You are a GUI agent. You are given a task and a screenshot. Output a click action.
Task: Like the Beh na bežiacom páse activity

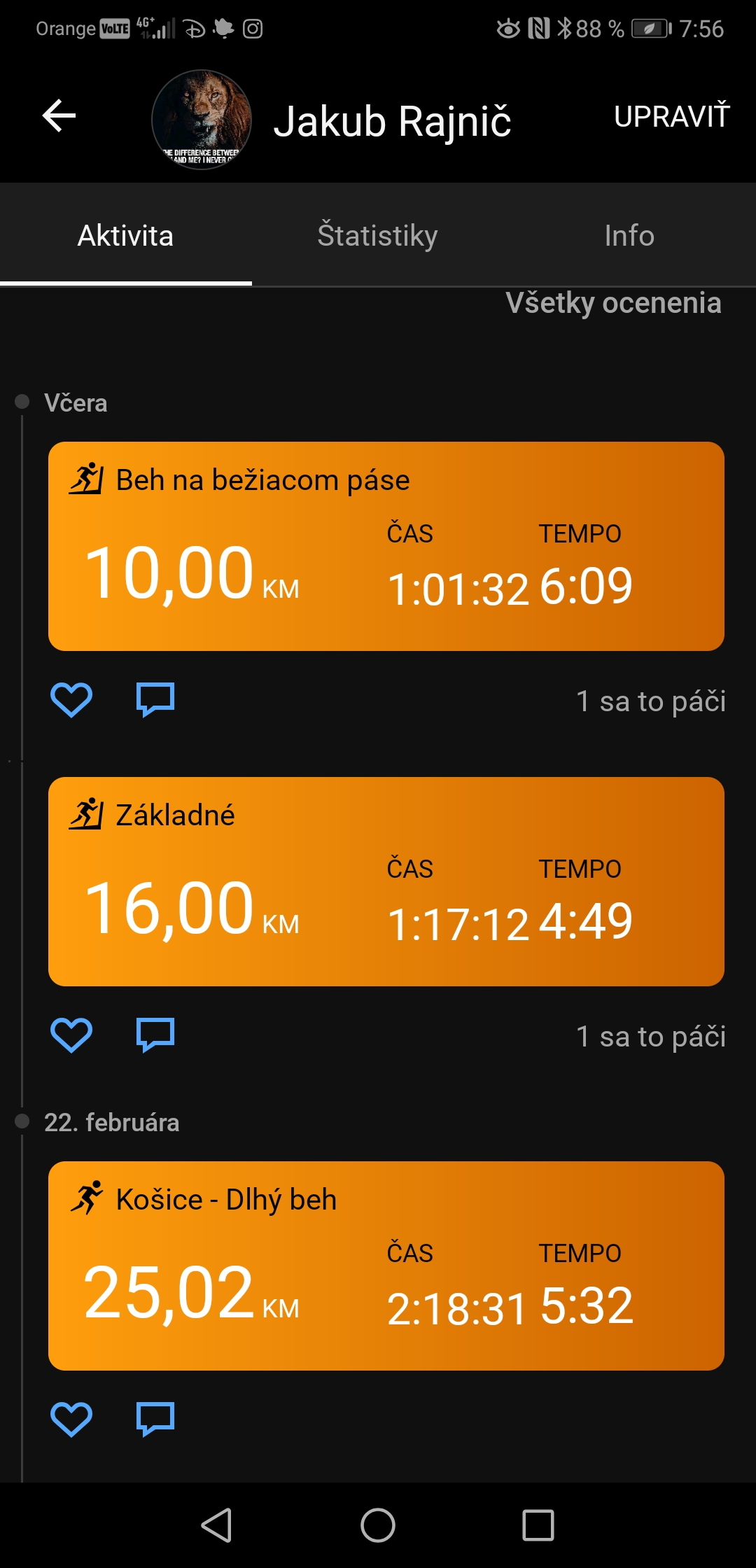[71, 699]
